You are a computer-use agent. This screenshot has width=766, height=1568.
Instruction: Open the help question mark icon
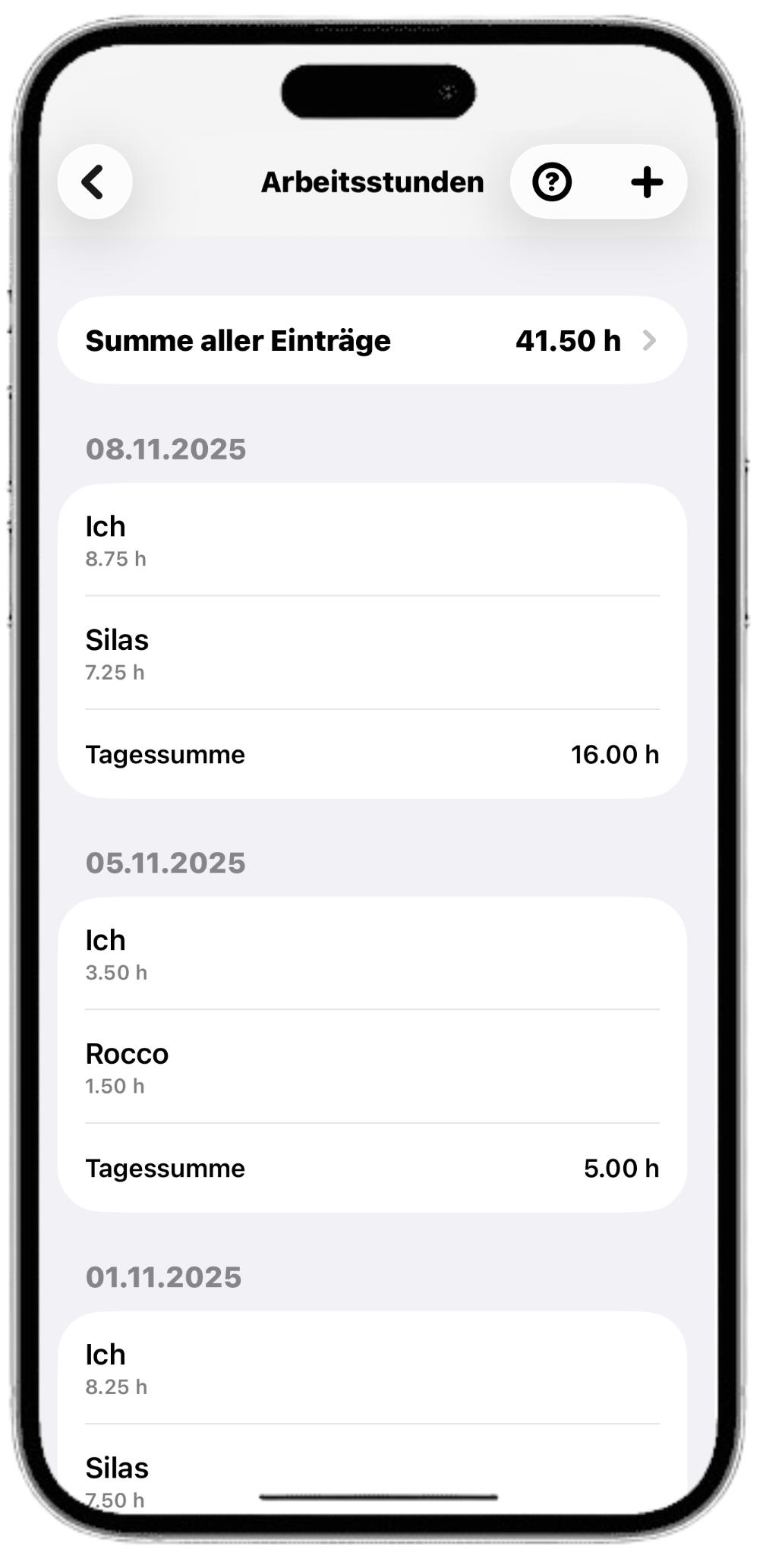[552, 182]
